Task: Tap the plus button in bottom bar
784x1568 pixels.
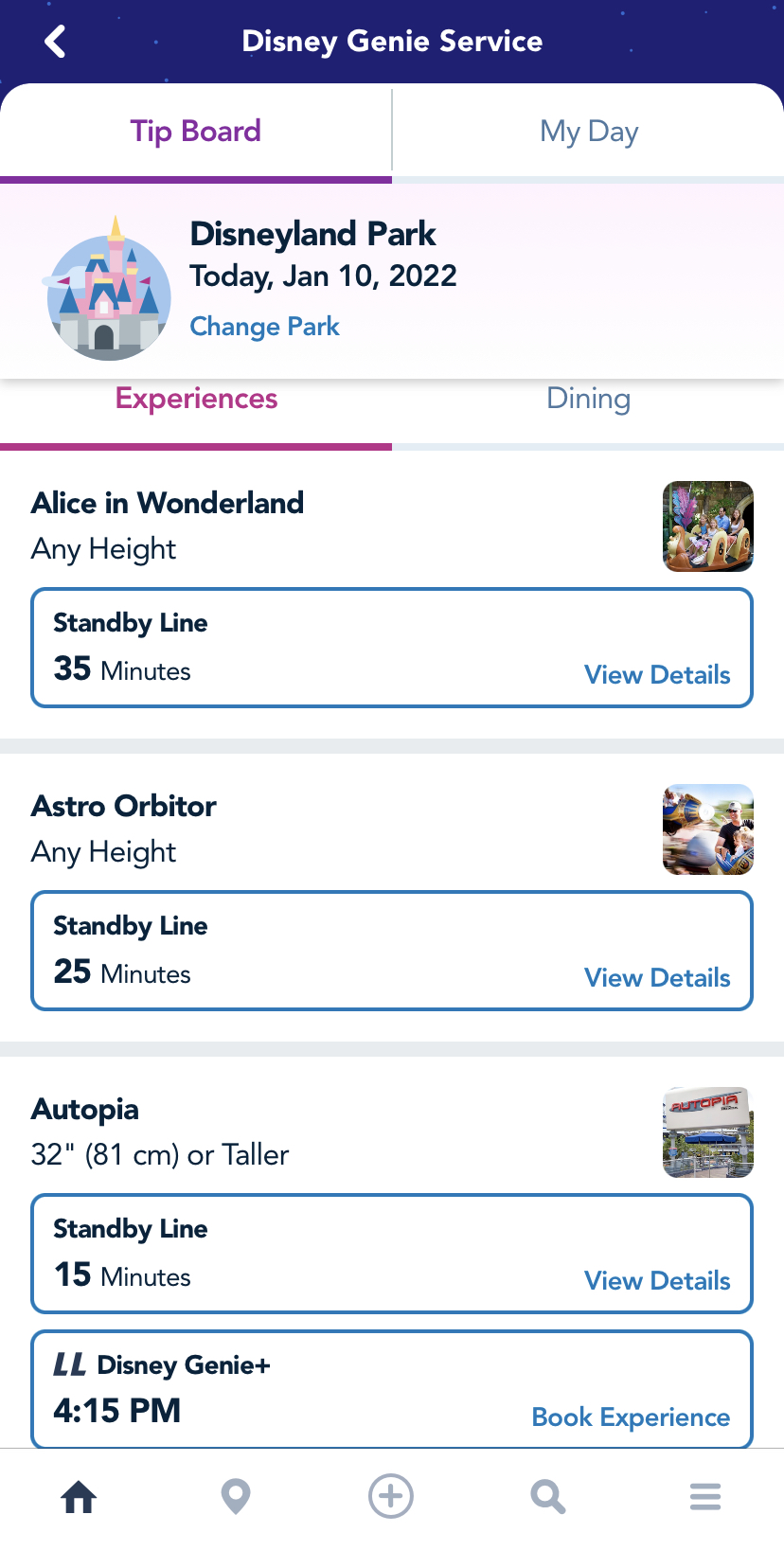Action: [x=391, y=1497]
